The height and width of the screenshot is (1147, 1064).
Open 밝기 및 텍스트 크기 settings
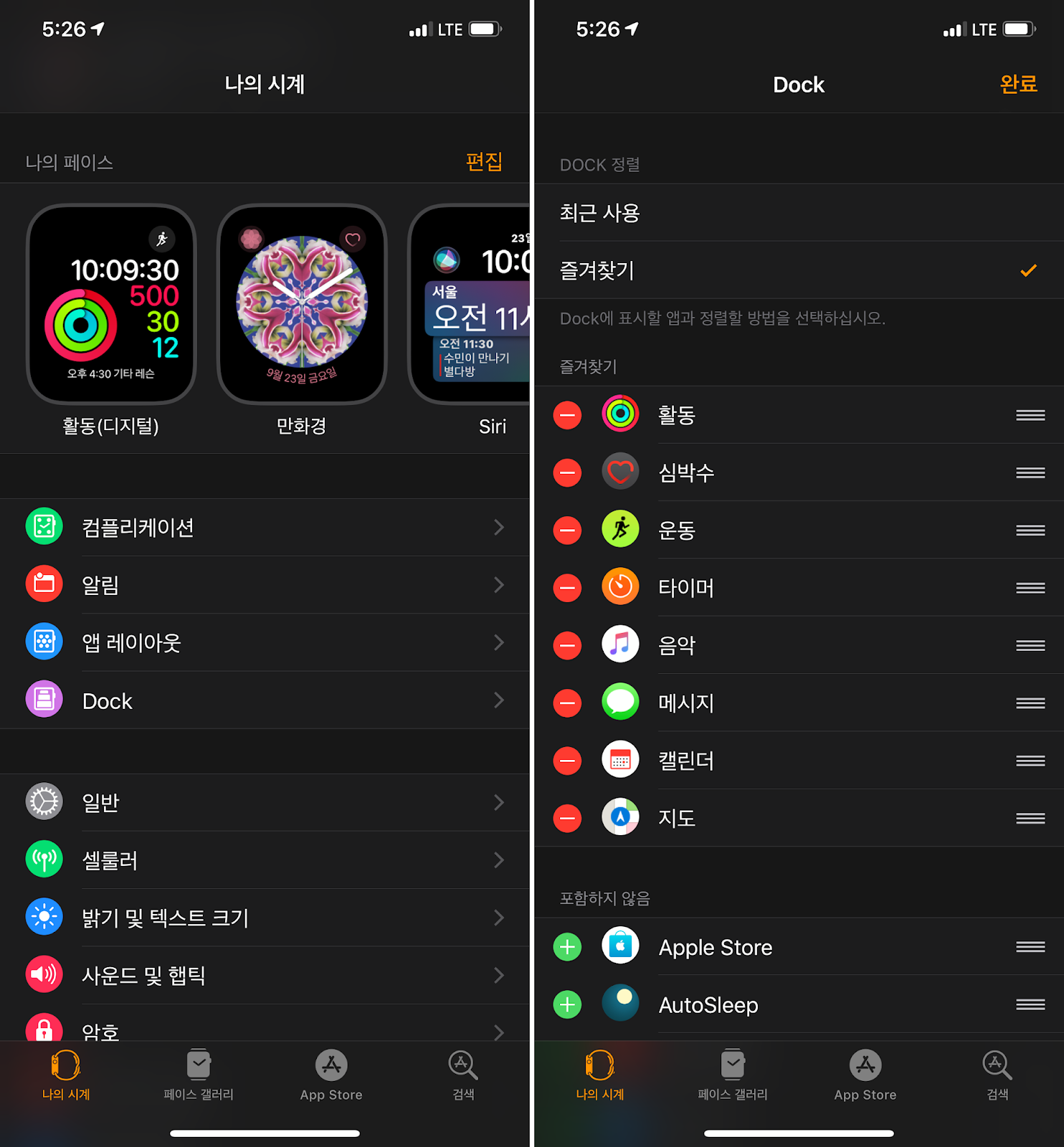click(x=265, y=918)
